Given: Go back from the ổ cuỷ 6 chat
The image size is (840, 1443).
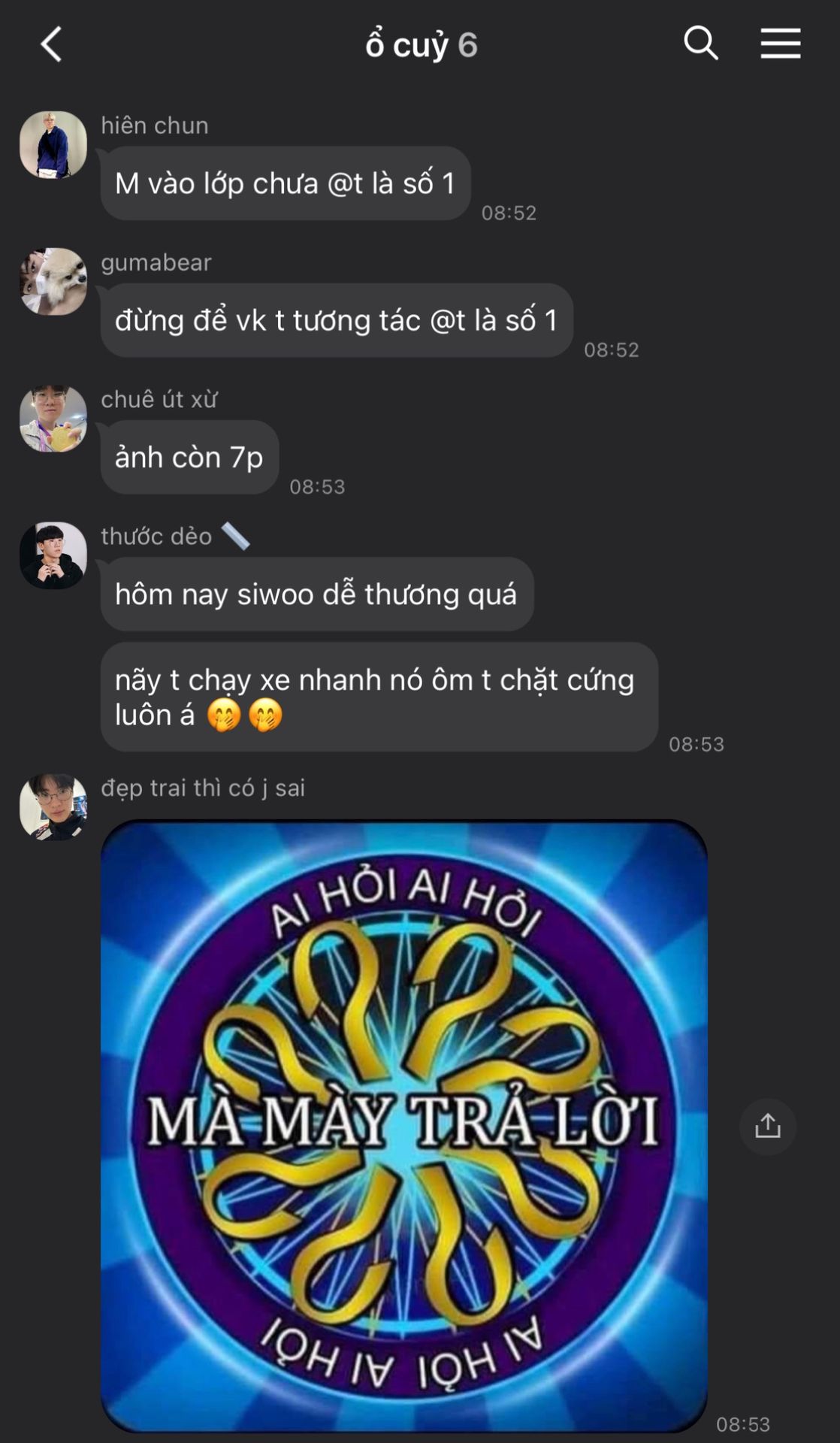Looking at the screenshot, I should (x=51, y=44).
